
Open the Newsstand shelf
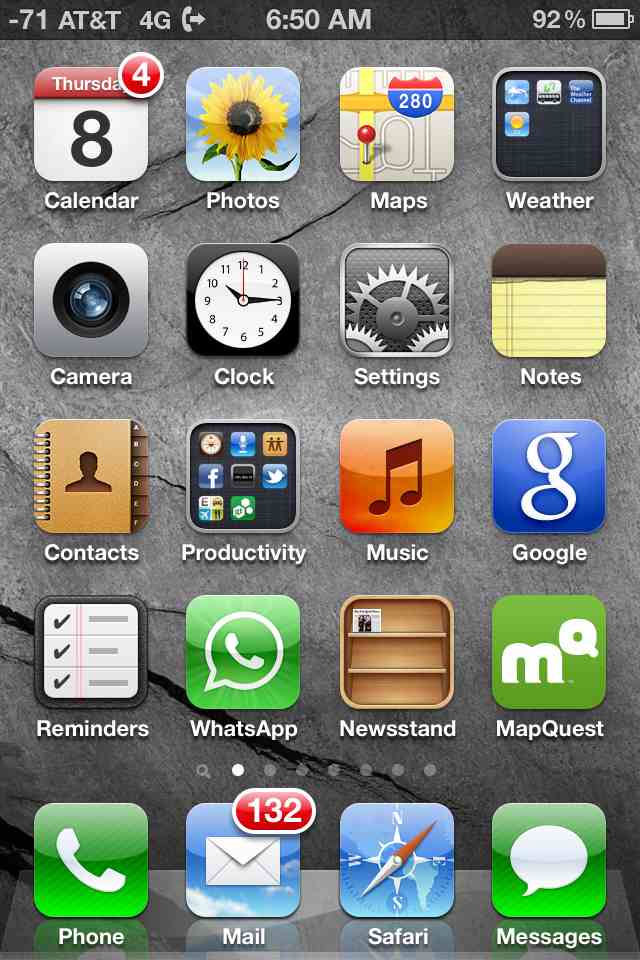pos(396,653)
